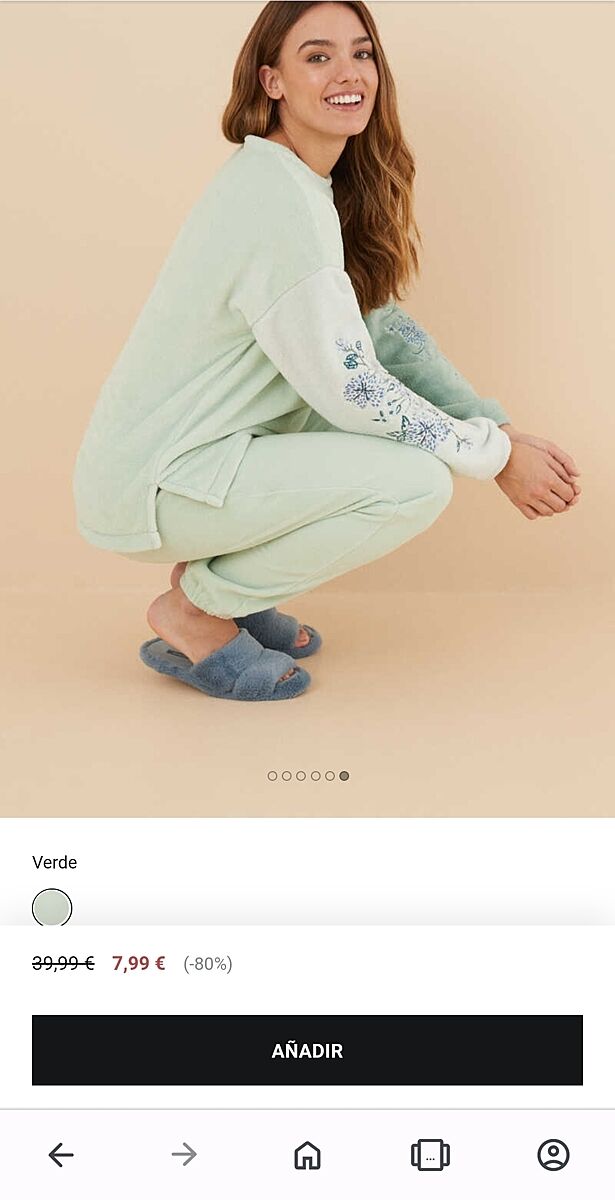The height and width of the screenshot is (1200, 615).
Task: Select the Verde color swatch
Action: click(52, 908)
